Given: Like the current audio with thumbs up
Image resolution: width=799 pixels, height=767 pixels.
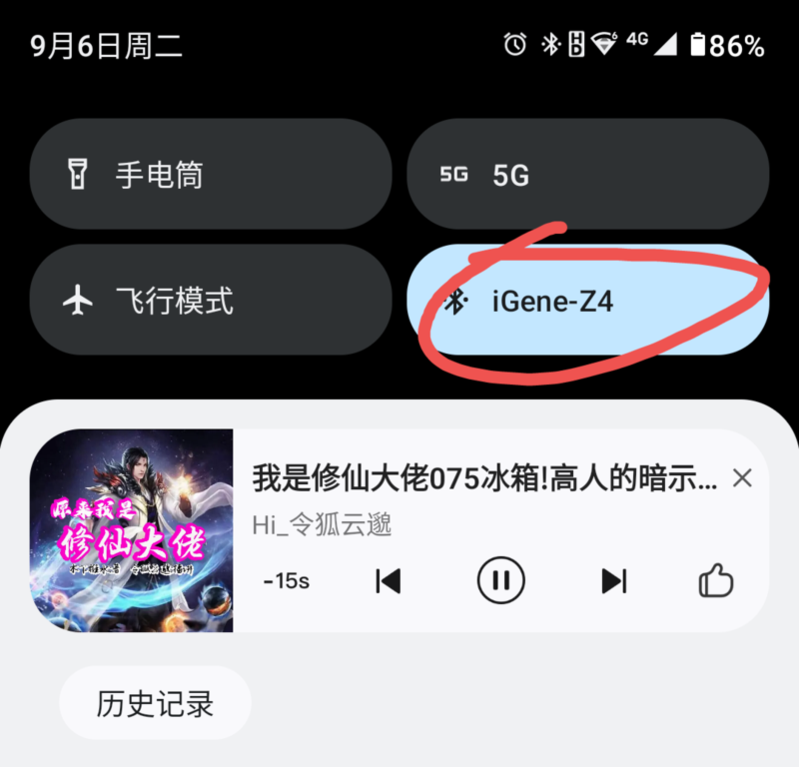Looking at the screenshot, I should 716,580.
